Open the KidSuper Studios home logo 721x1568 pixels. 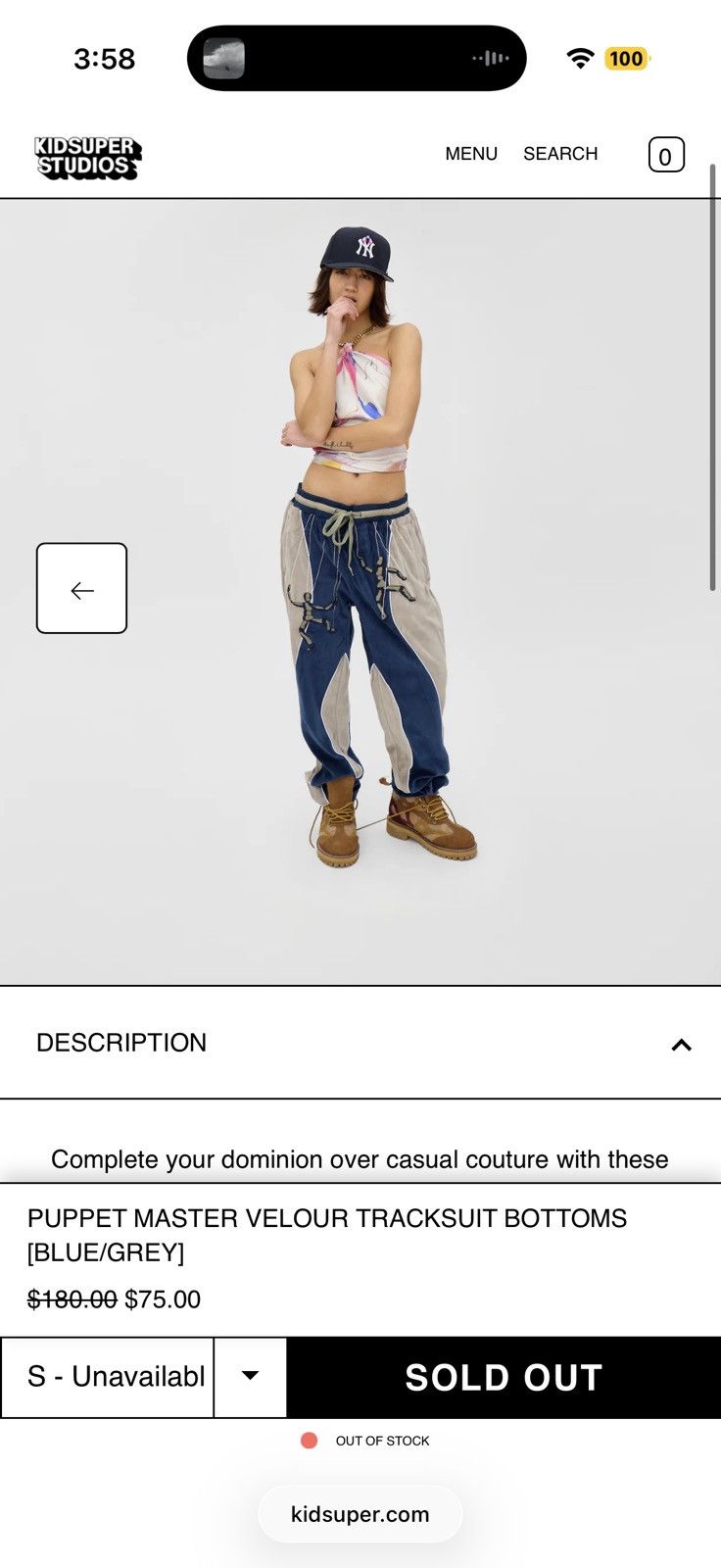coord(88,157)
